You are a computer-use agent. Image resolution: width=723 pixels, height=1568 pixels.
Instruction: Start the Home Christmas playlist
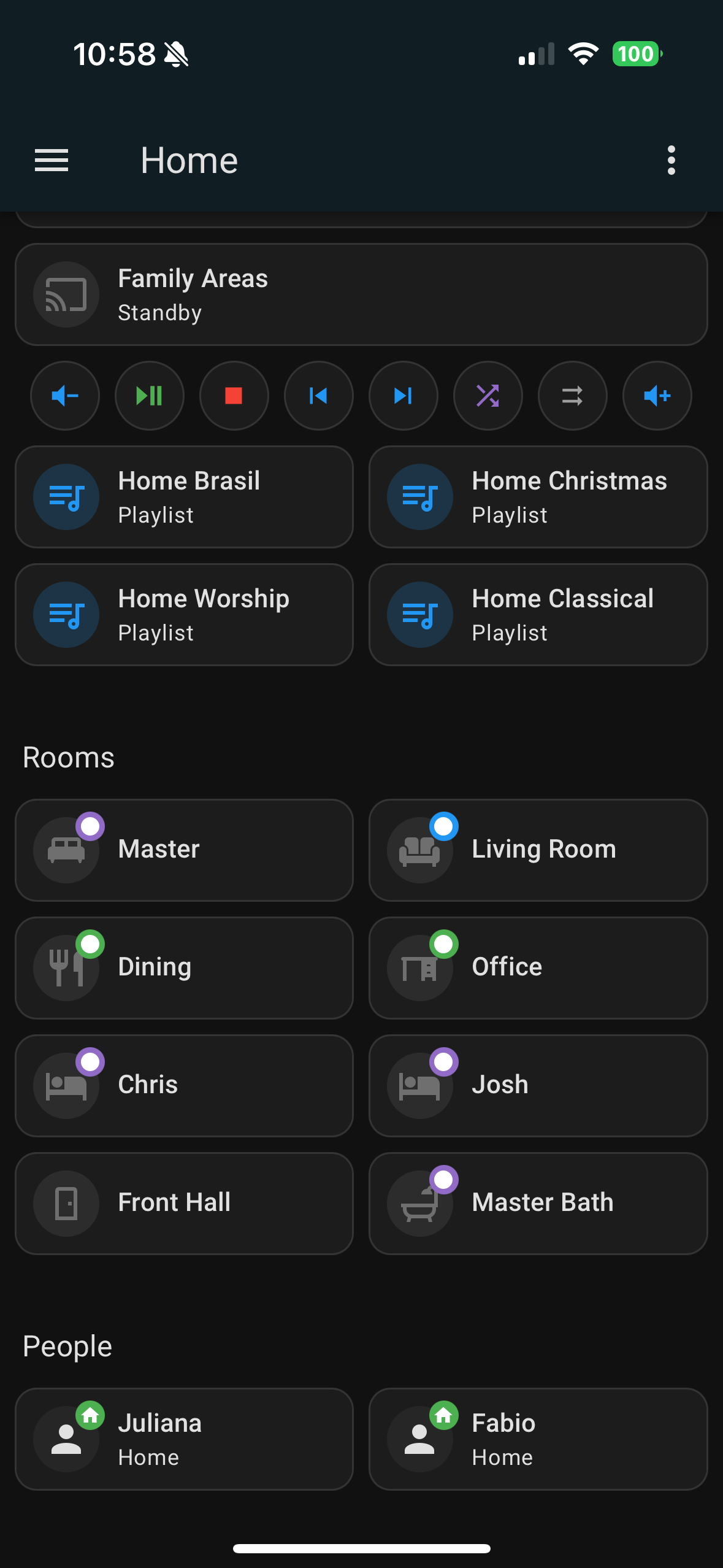click(x=538, y=497)
